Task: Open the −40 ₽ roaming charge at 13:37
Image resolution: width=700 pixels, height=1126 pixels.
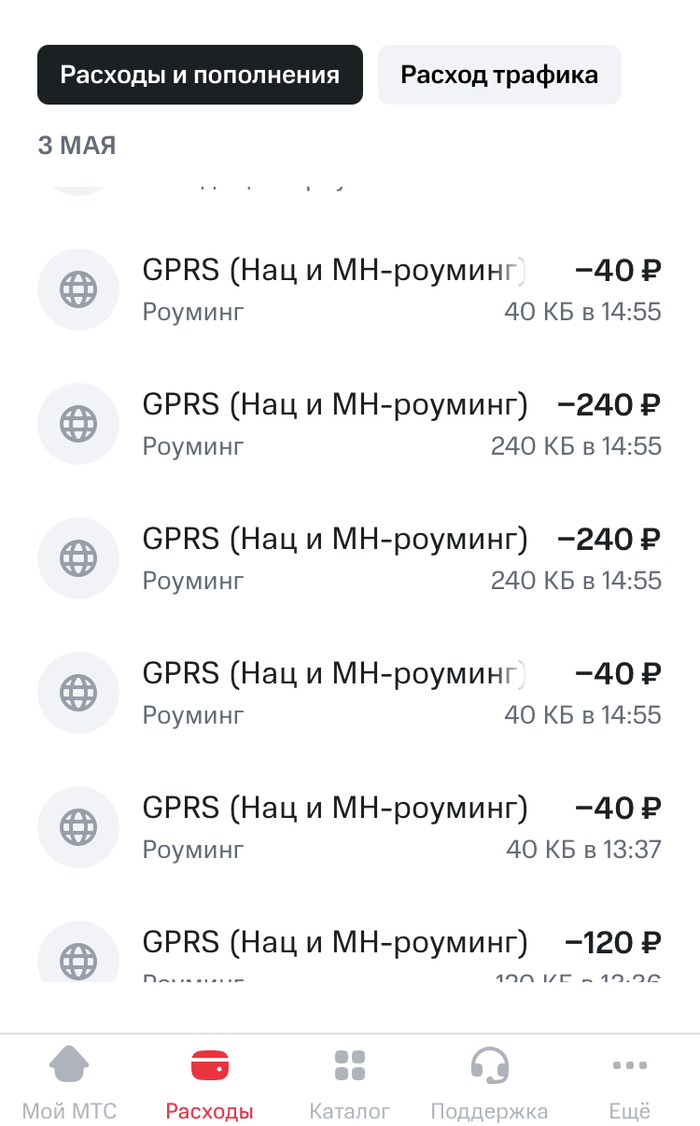Action: pos(350,827)
